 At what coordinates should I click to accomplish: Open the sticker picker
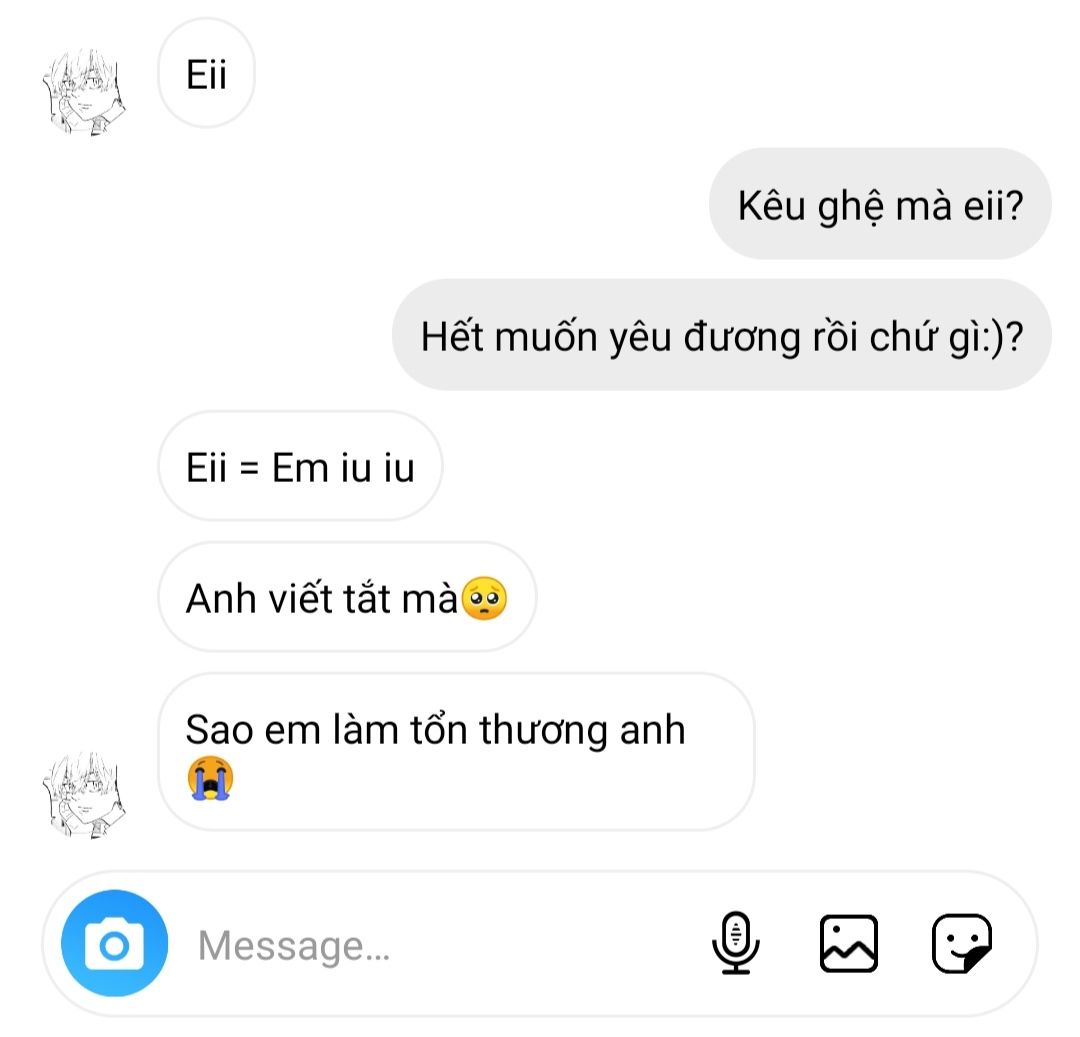(x=961, y=944)
